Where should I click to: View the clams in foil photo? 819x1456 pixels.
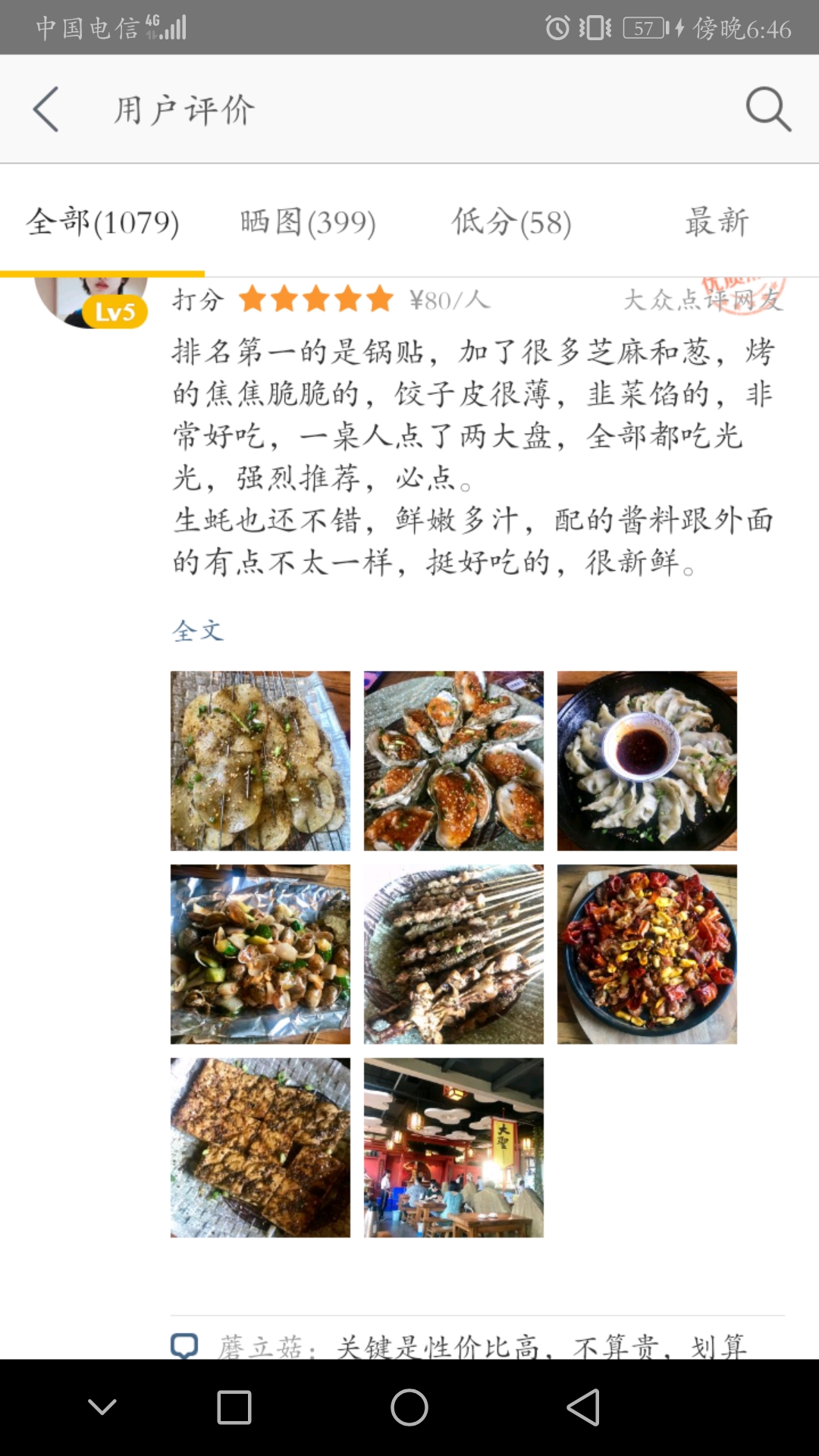(260, 954)
